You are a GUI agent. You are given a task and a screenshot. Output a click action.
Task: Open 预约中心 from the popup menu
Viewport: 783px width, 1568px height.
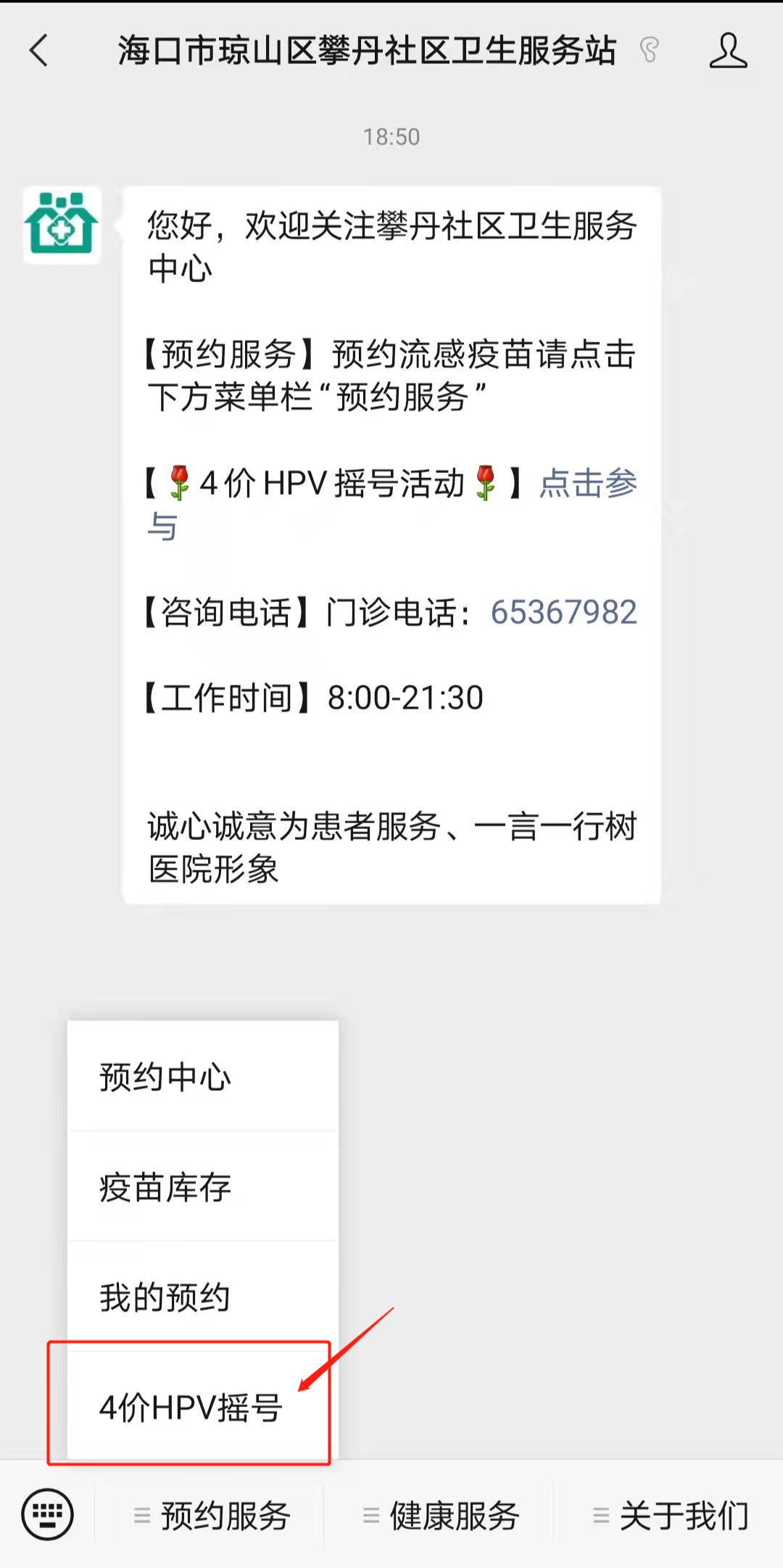165,1077
